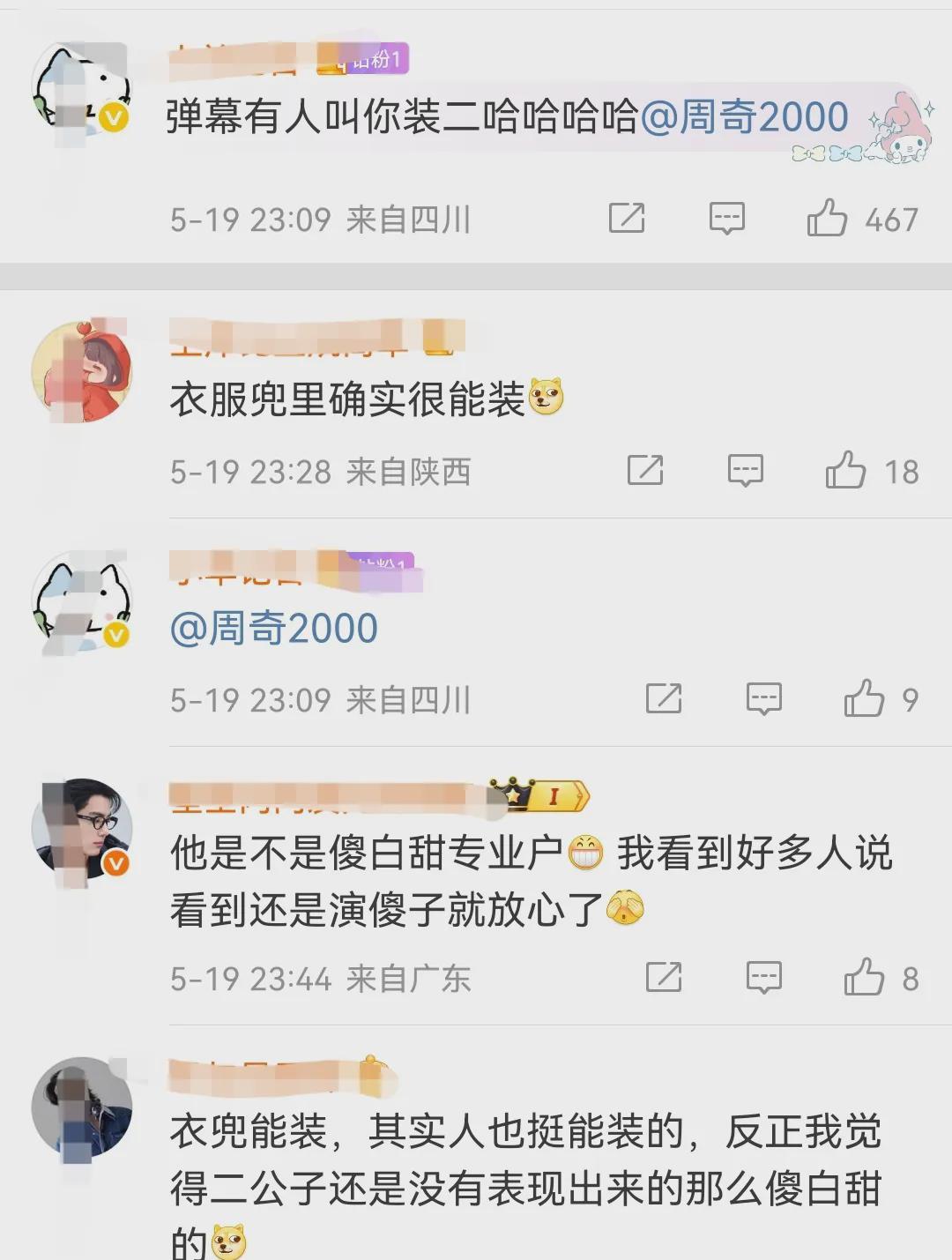Reply to the 傻白甜专业户 comment
952x1260 pixels.
tap(764, 977)
